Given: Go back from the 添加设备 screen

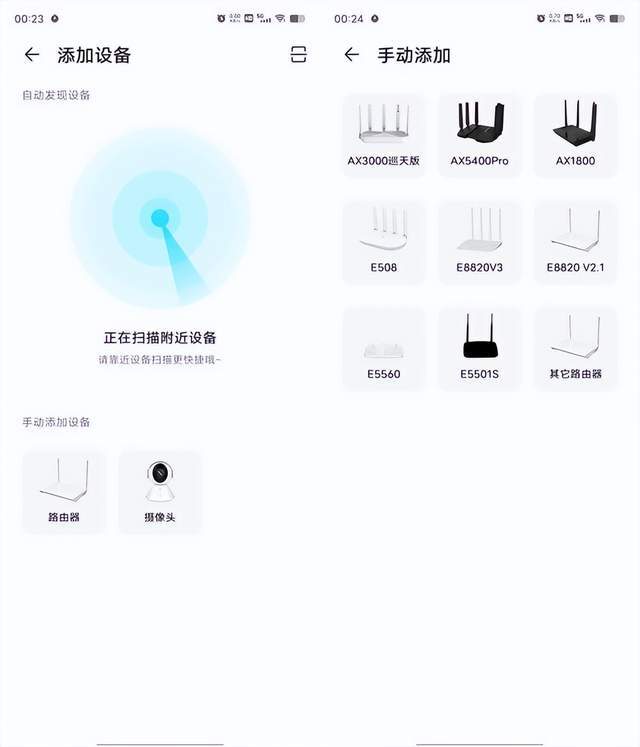Looking at the screenshot, I should [32, 55].
